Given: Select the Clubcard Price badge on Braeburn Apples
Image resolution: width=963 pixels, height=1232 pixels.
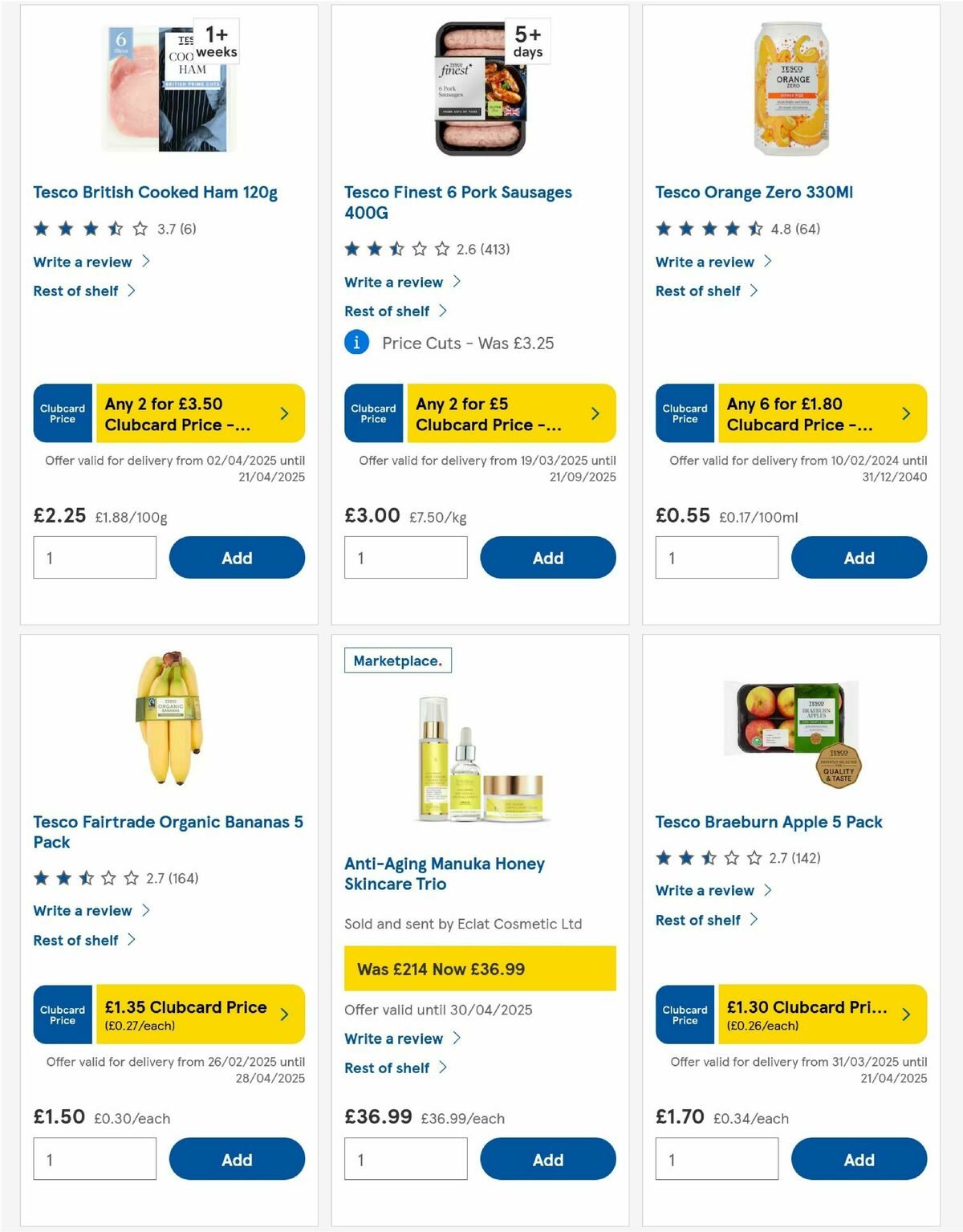Looking at the screenshot, I should pyautogui.click(x=684, y=1014).
